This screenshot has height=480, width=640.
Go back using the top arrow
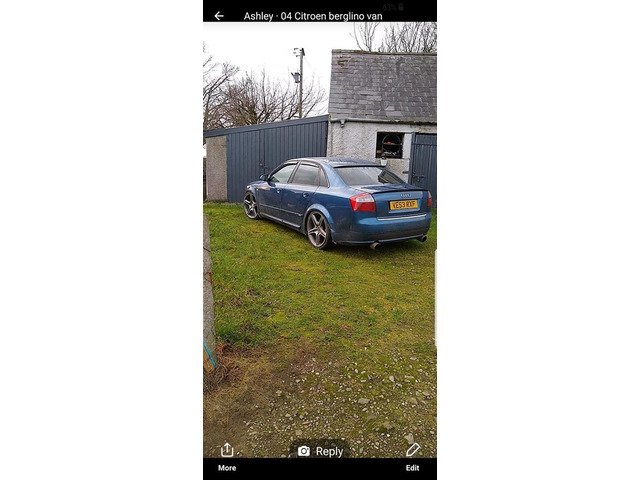[219, 16]
